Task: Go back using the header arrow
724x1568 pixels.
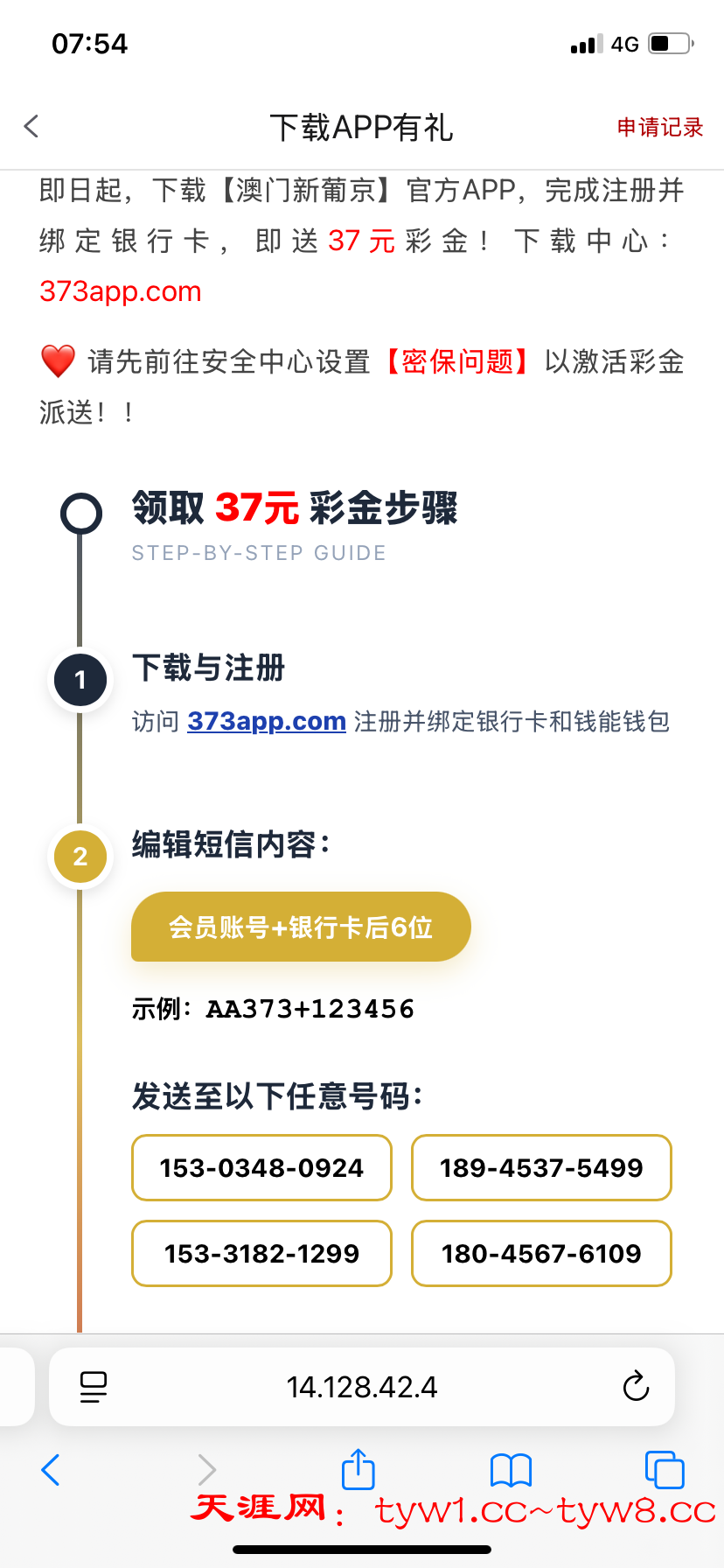Action: tap(31, 127)
